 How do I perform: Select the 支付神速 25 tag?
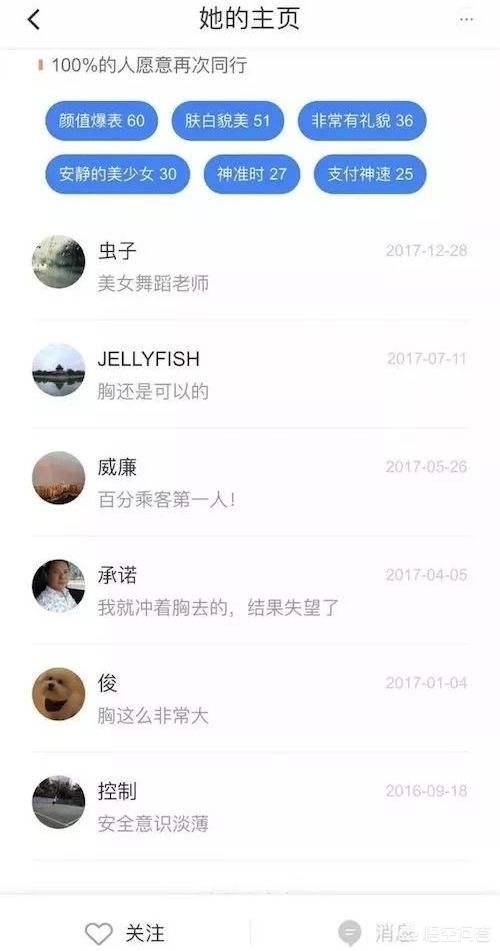point(370,175)
